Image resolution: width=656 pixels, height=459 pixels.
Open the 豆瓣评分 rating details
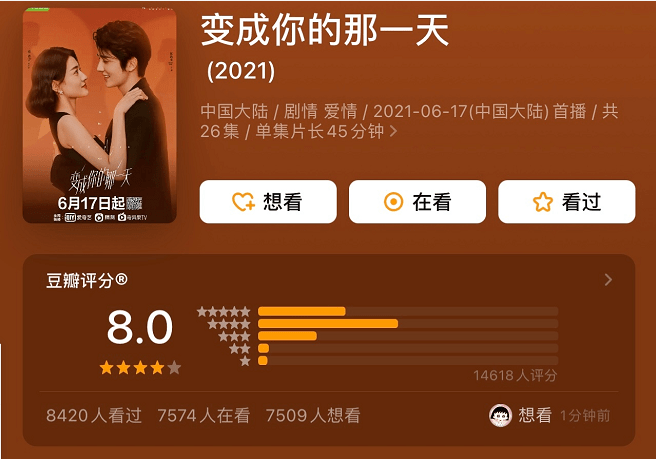pyautogui.click(x=607, y=280)
